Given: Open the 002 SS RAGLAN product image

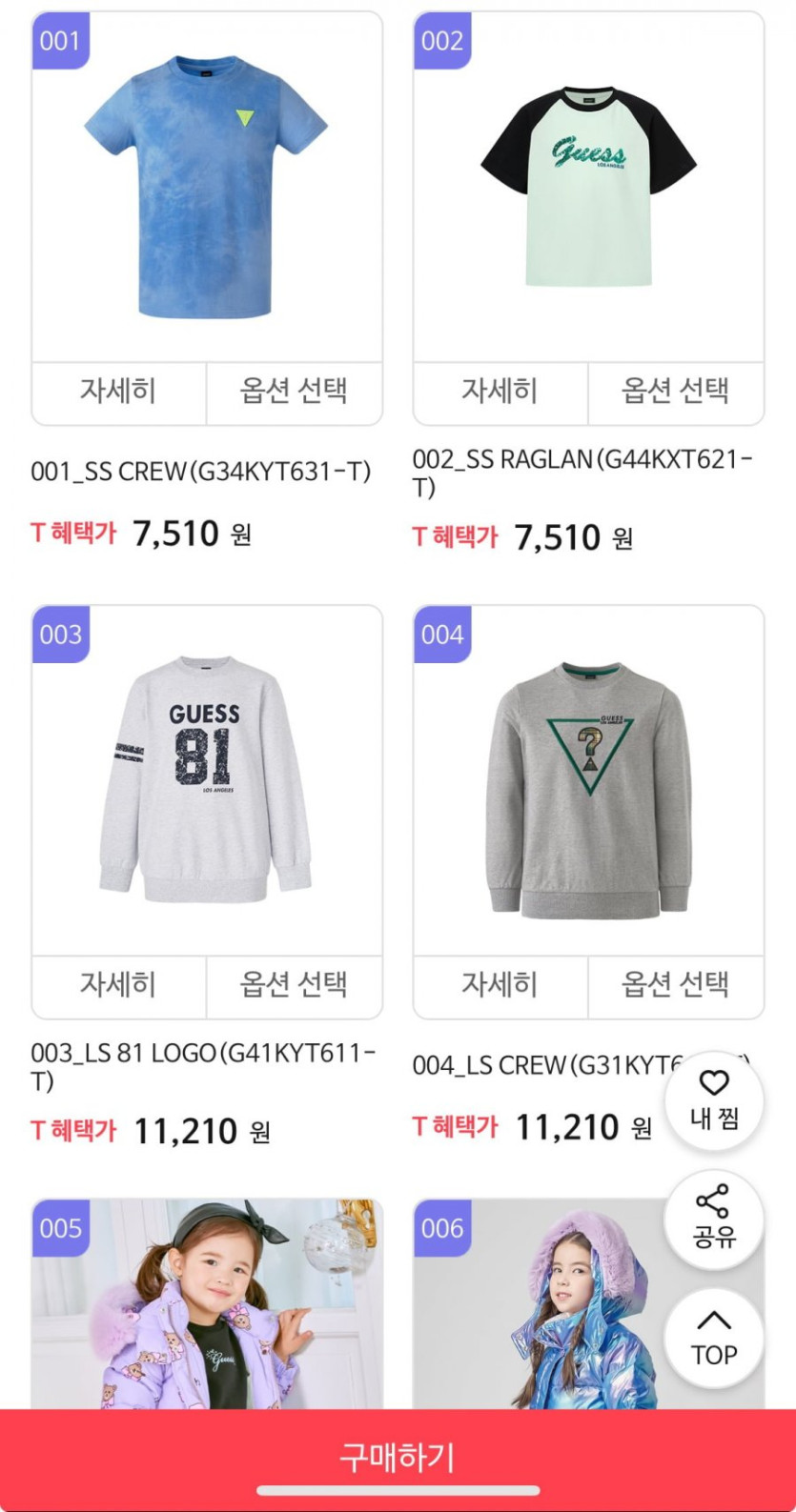Looking at the screenshot, I should [x=588, y=188].
